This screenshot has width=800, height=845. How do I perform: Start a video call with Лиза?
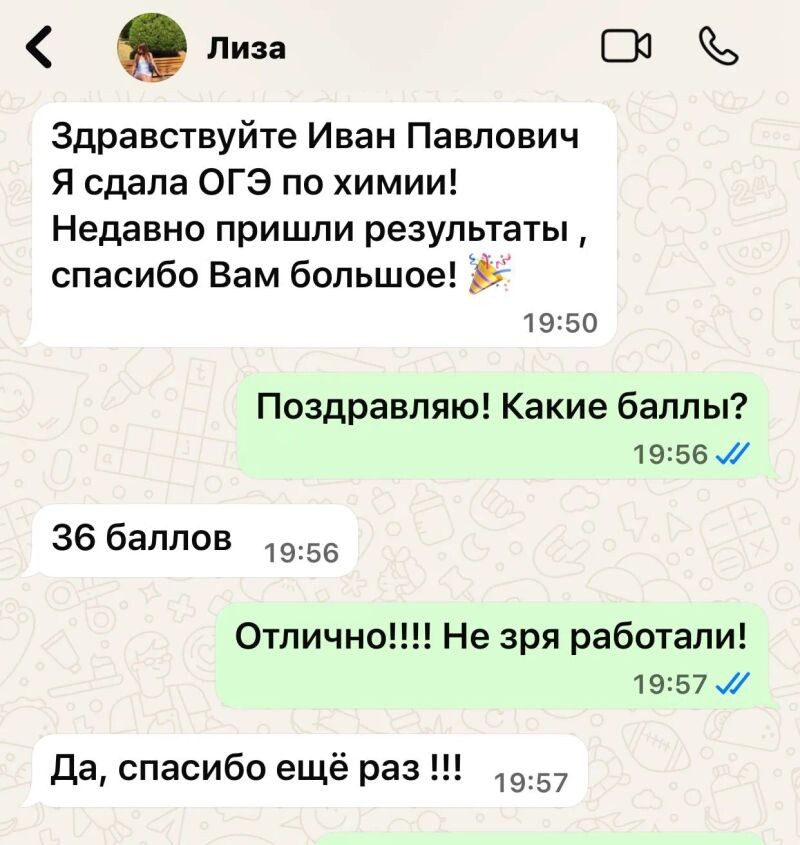point(625,47)
